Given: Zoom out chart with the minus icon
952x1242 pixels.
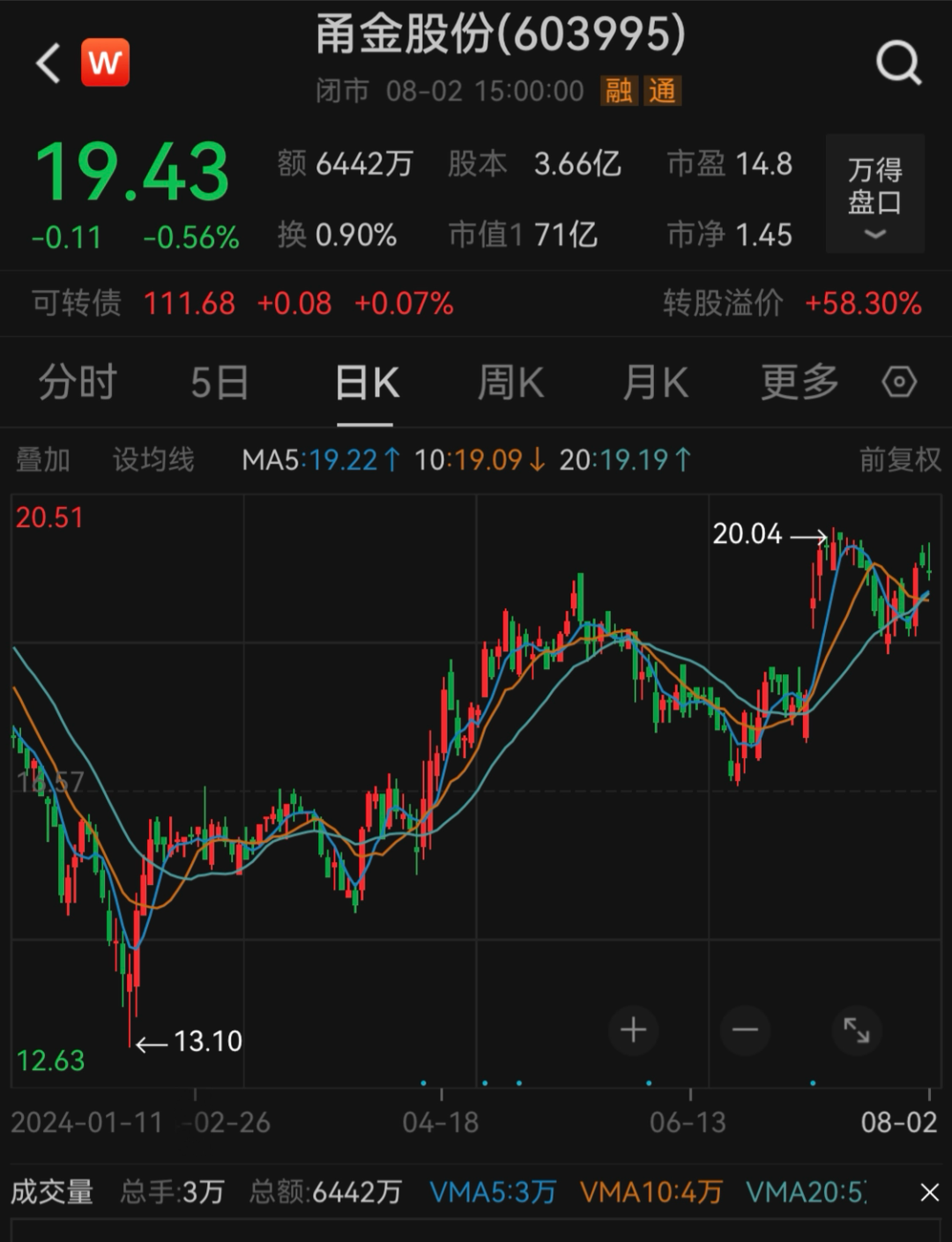Looking at the screenshot, I should coord(745,1029).
